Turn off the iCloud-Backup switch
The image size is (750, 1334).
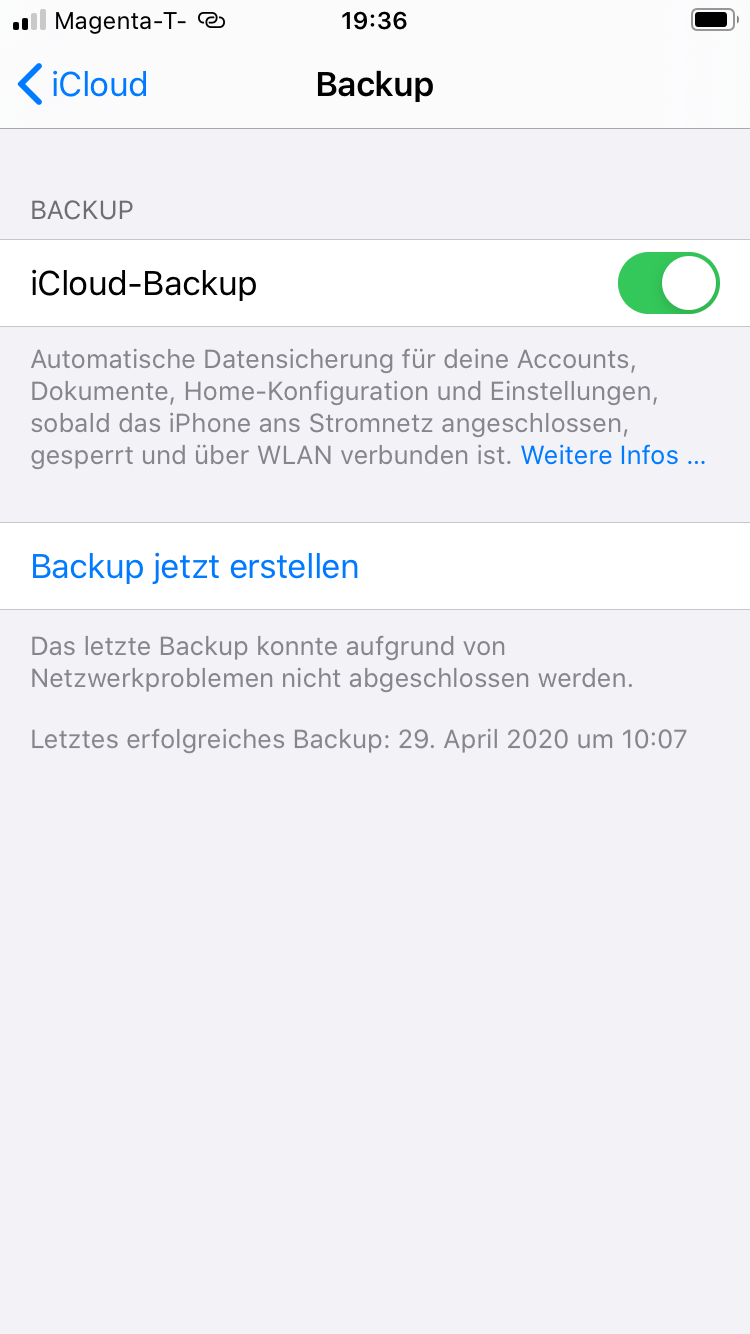click(668, 283)
